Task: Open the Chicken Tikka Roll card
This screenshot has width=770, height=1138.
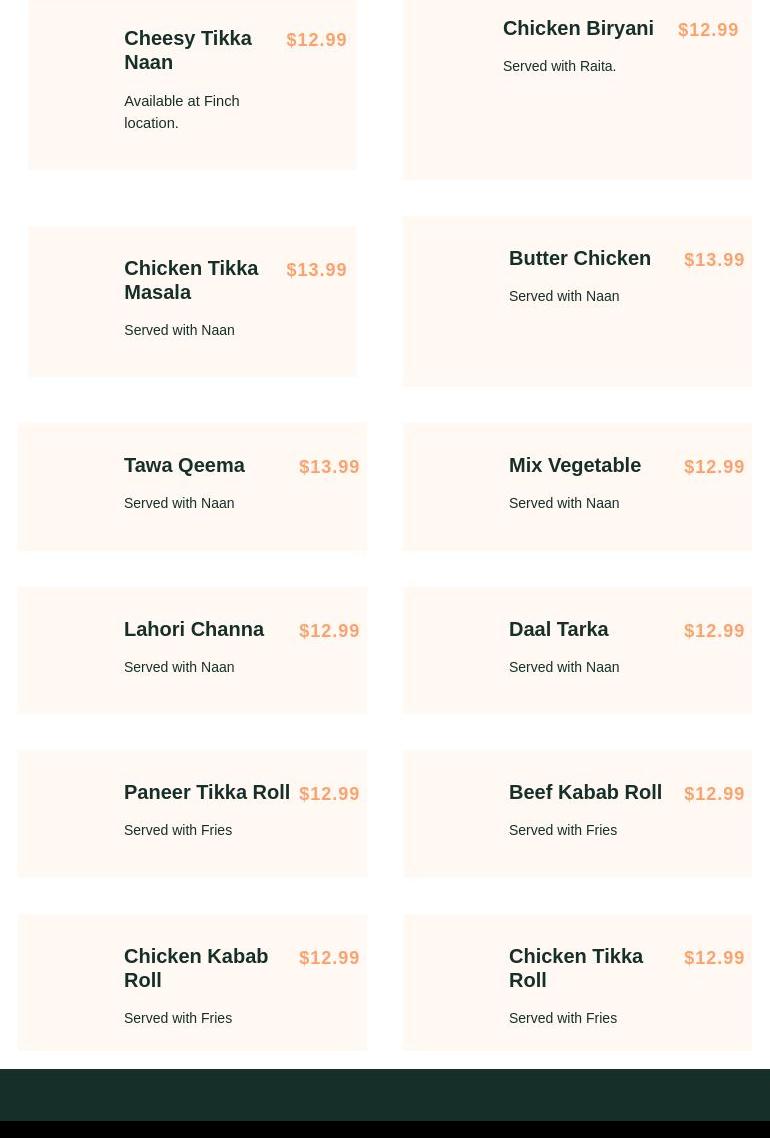Action: (x=576, y=968)
